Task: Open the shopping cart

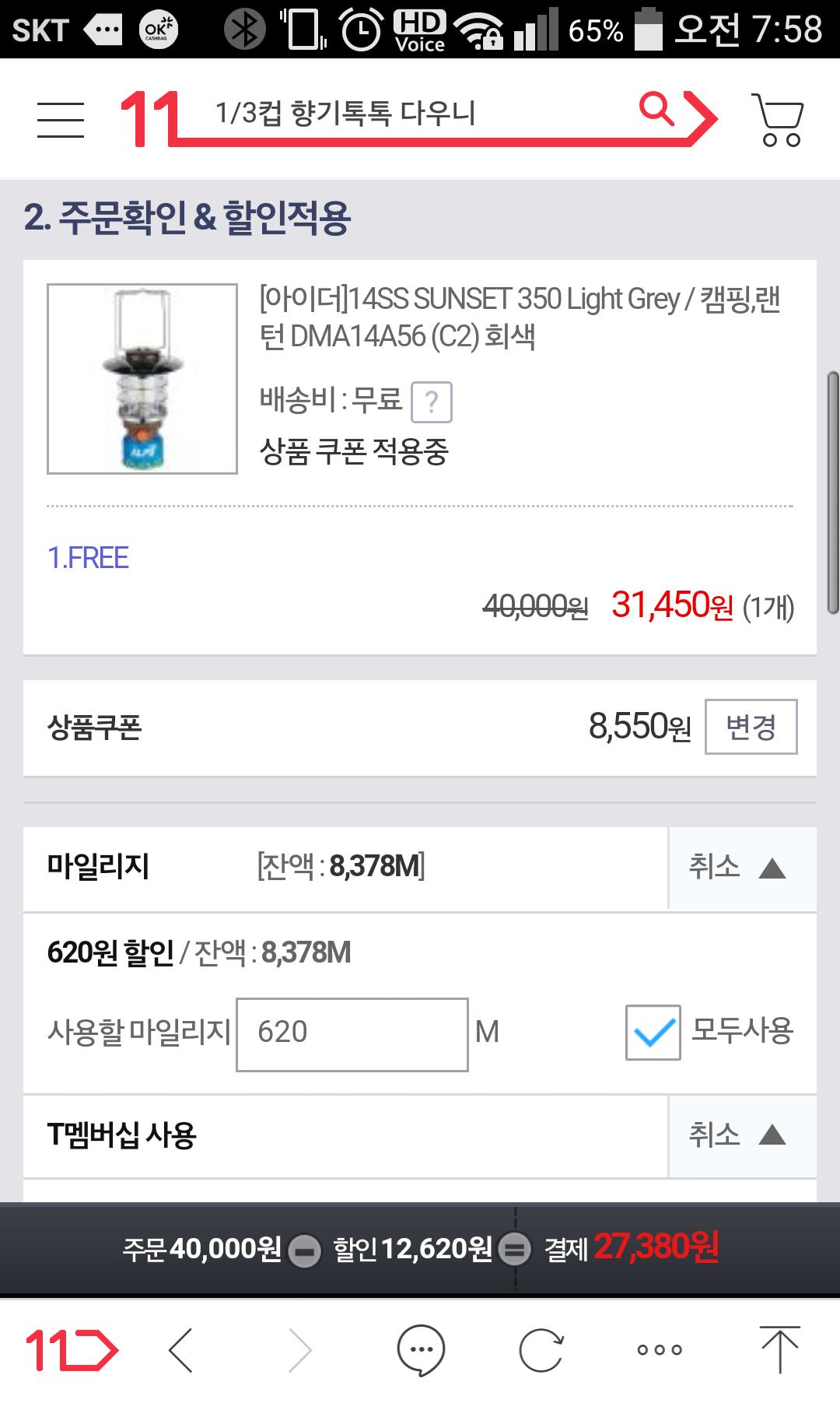Action: 777,120
